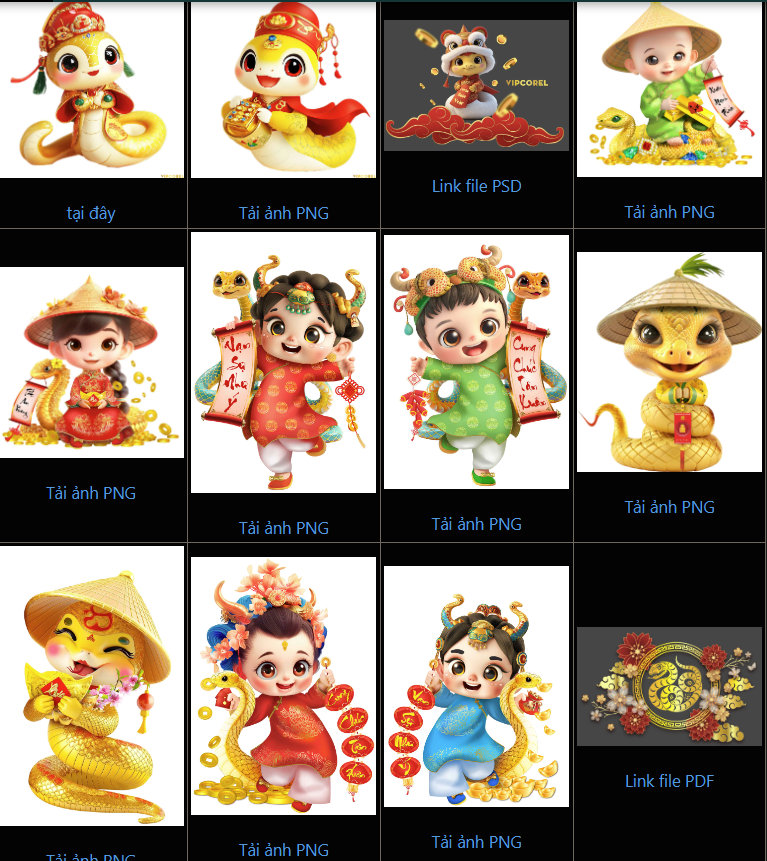Image resolution: width=767 pixels, height=861 pixels.
Task: Tap "Tải ảnh PNG" under the child in blue ao dai
Action: pos(476,841)
